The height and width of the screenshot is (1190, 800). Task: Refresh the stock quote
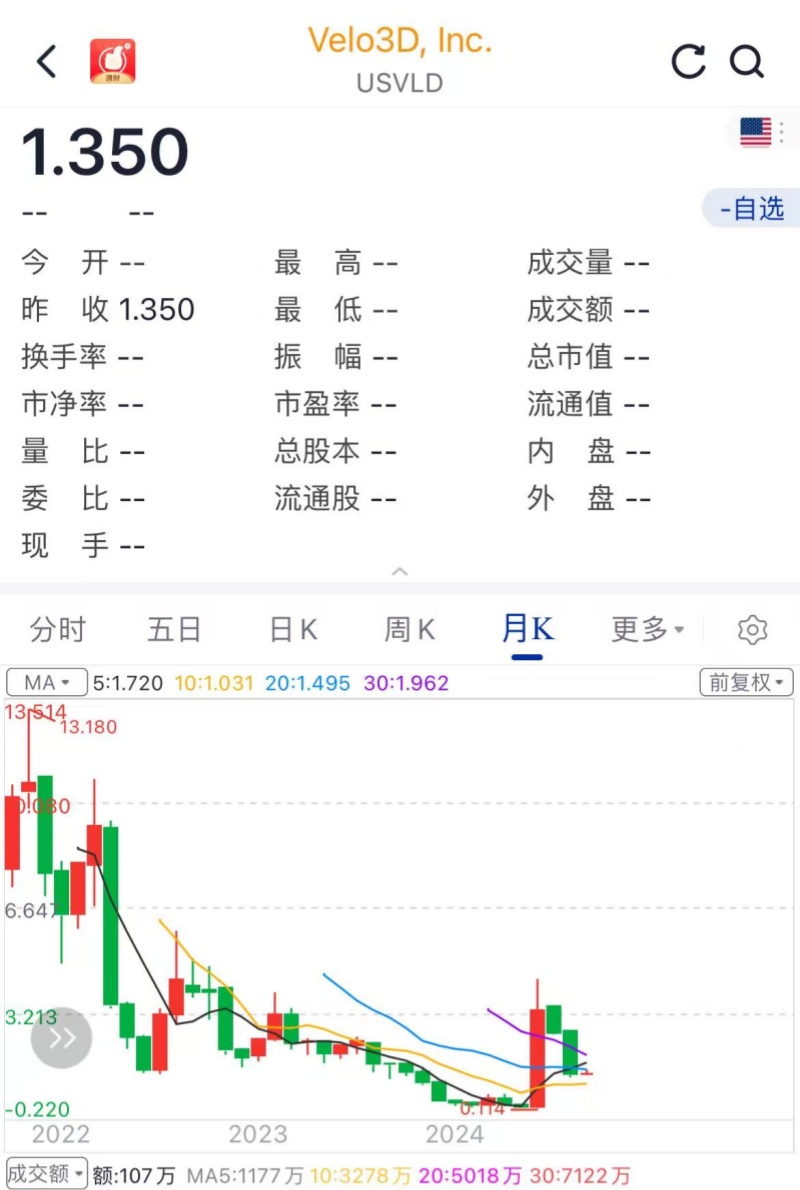click(688, 62)
